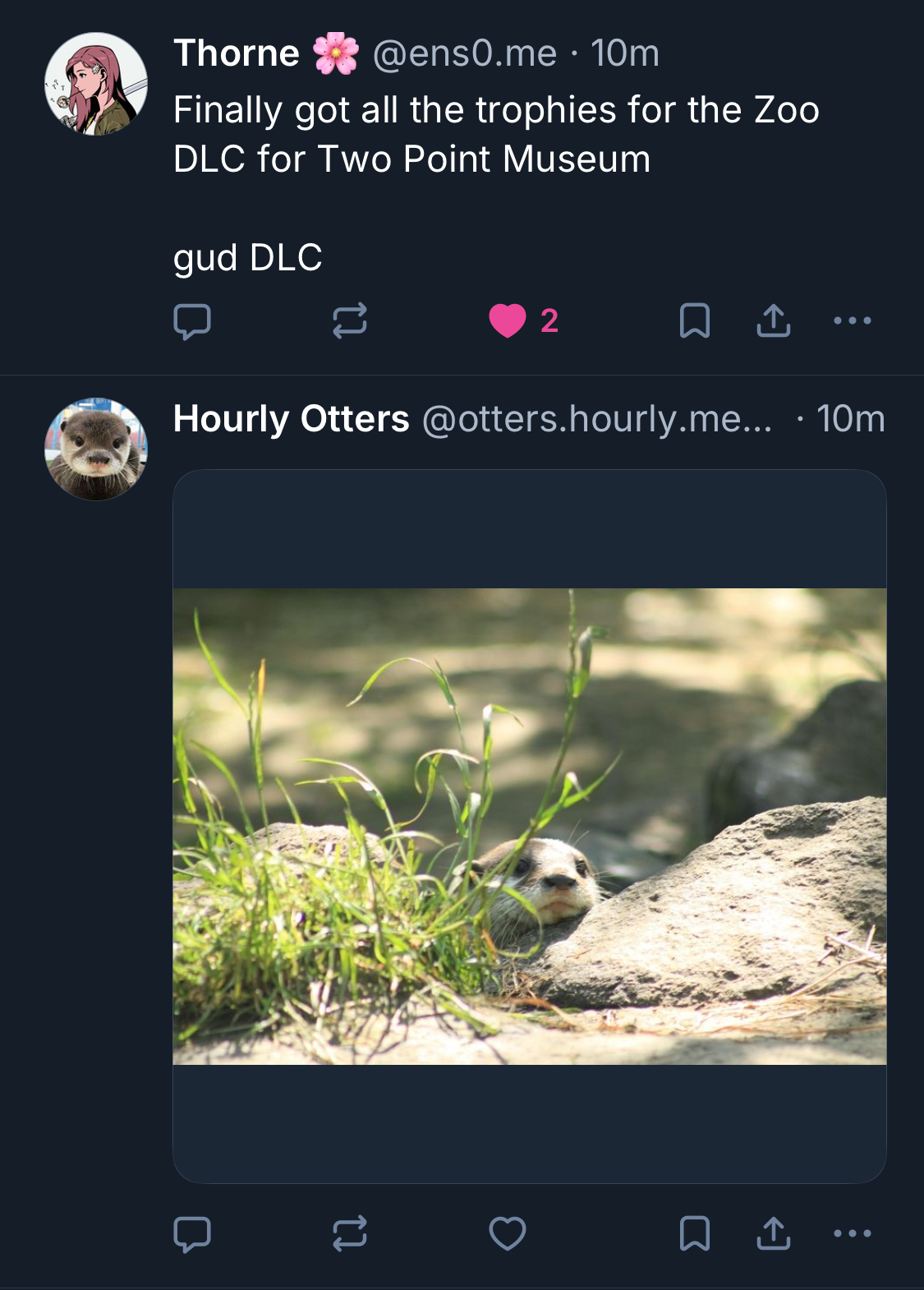Open the Hourly Otters display name link
The image size is (924, 1290).
point(291,419)
